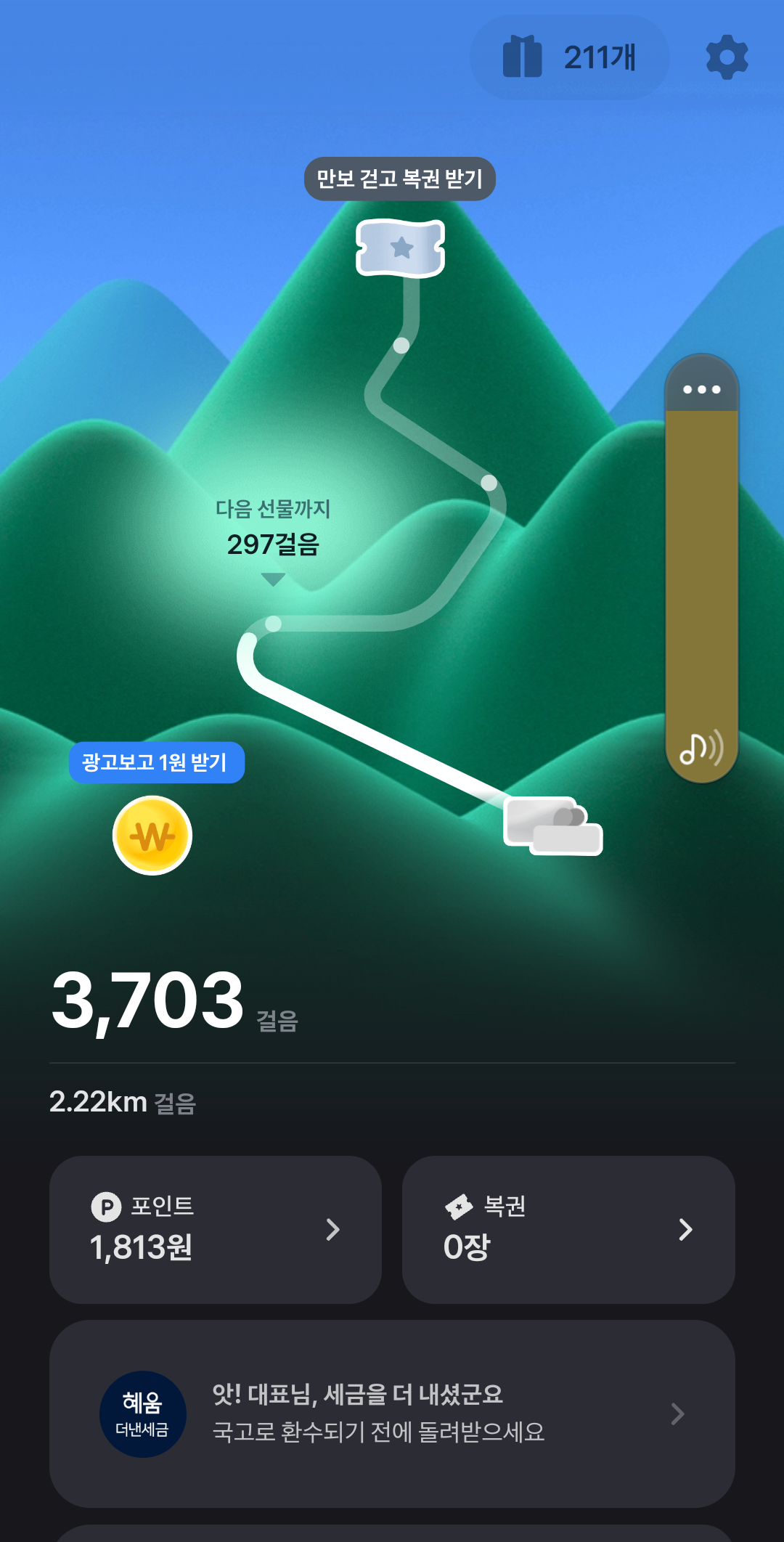Image resolution: width=784 pixels, height=1542 pixels.
Task: Open the 혜움 더낸세금 tax refund banner
Action: point(392,1413)
